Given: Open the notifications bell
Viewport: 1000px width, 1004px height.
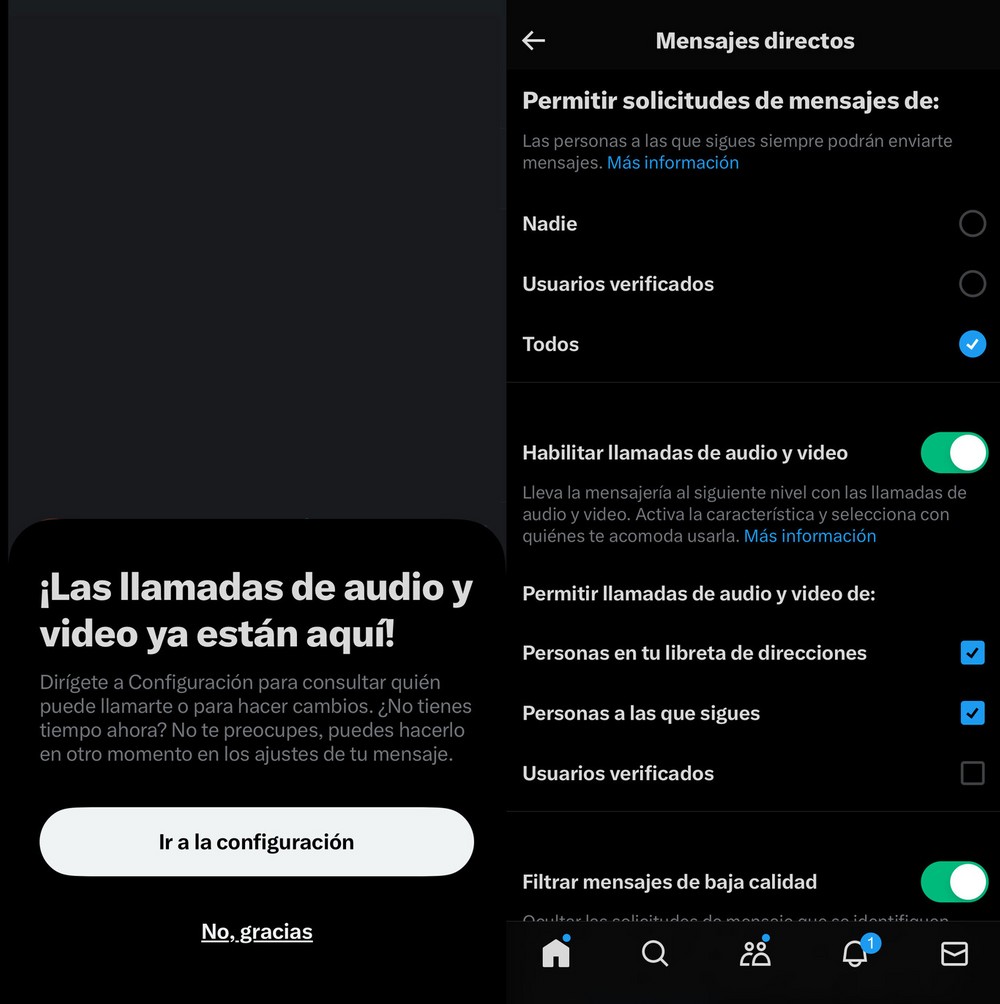Looking at the screenshot, I should pos(855,954).
